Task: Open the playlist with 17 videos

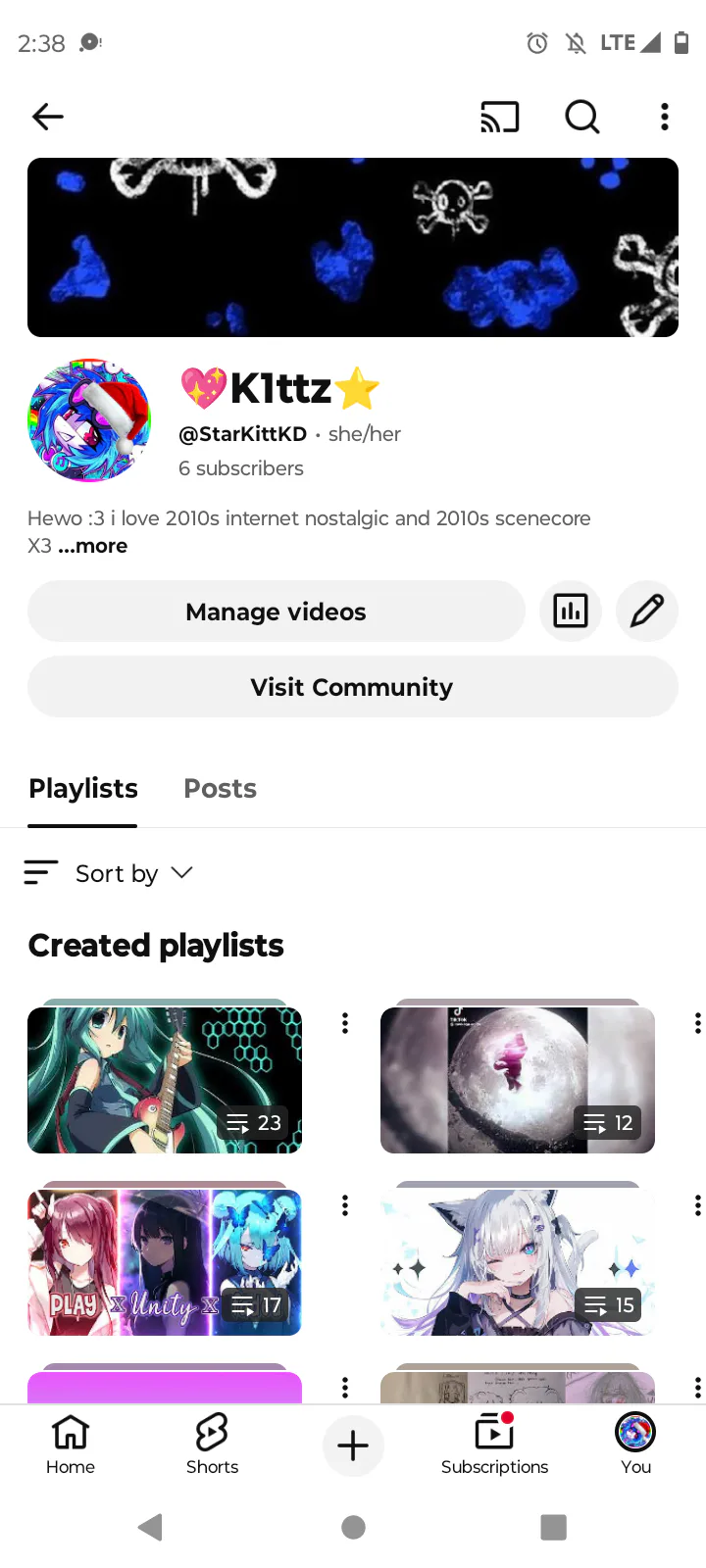Action: [x=165, y=1262]
